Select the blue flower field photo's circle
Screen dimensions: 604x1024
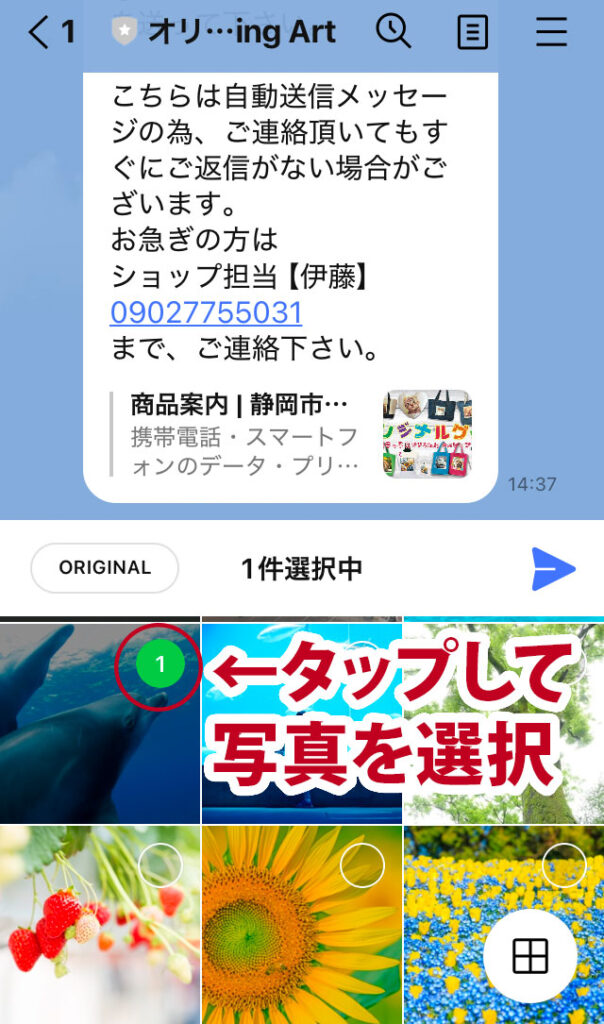[x=563, y=864]
